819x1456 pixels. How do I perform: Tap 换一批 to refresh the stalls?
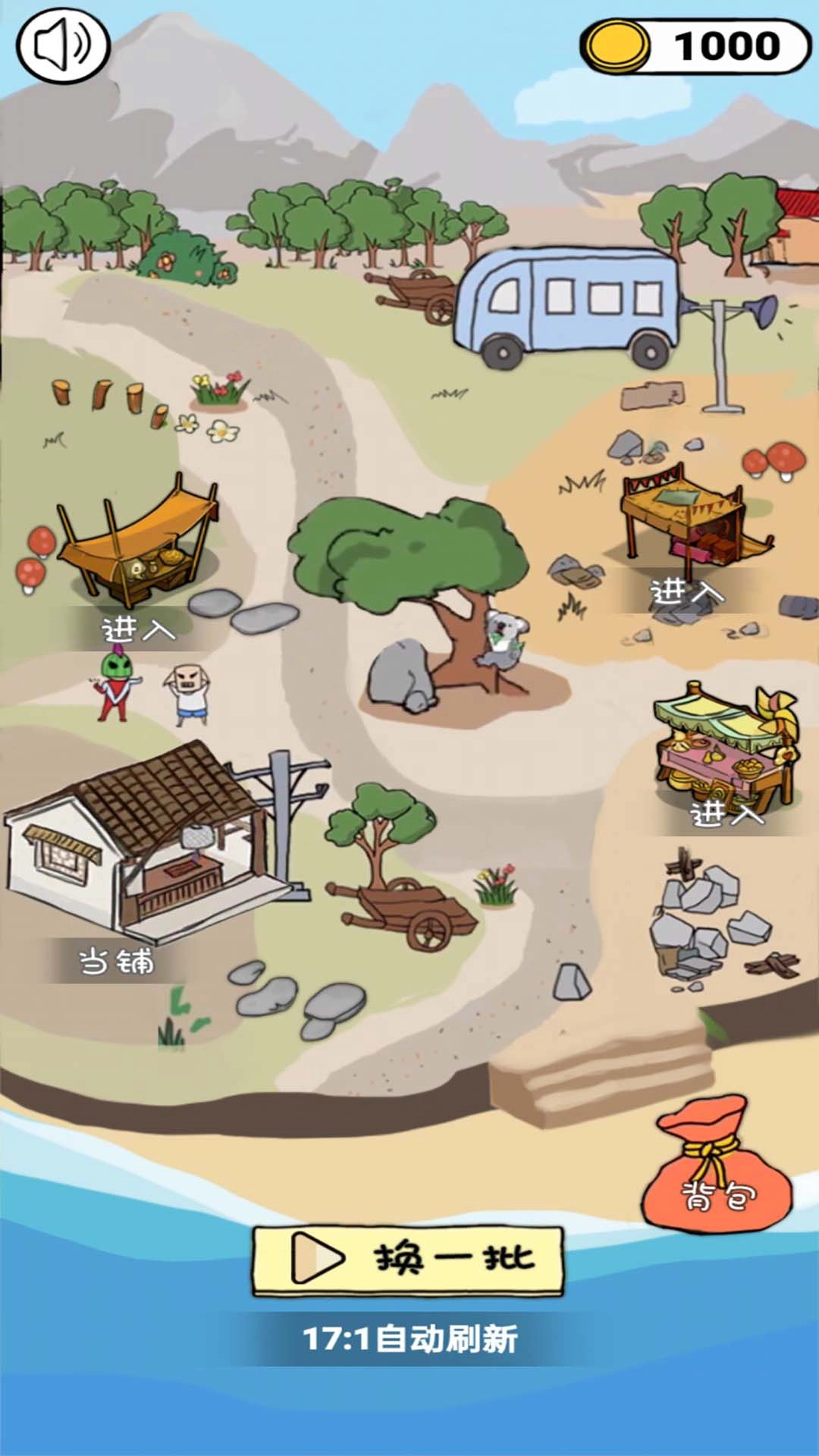(408, 1260)
